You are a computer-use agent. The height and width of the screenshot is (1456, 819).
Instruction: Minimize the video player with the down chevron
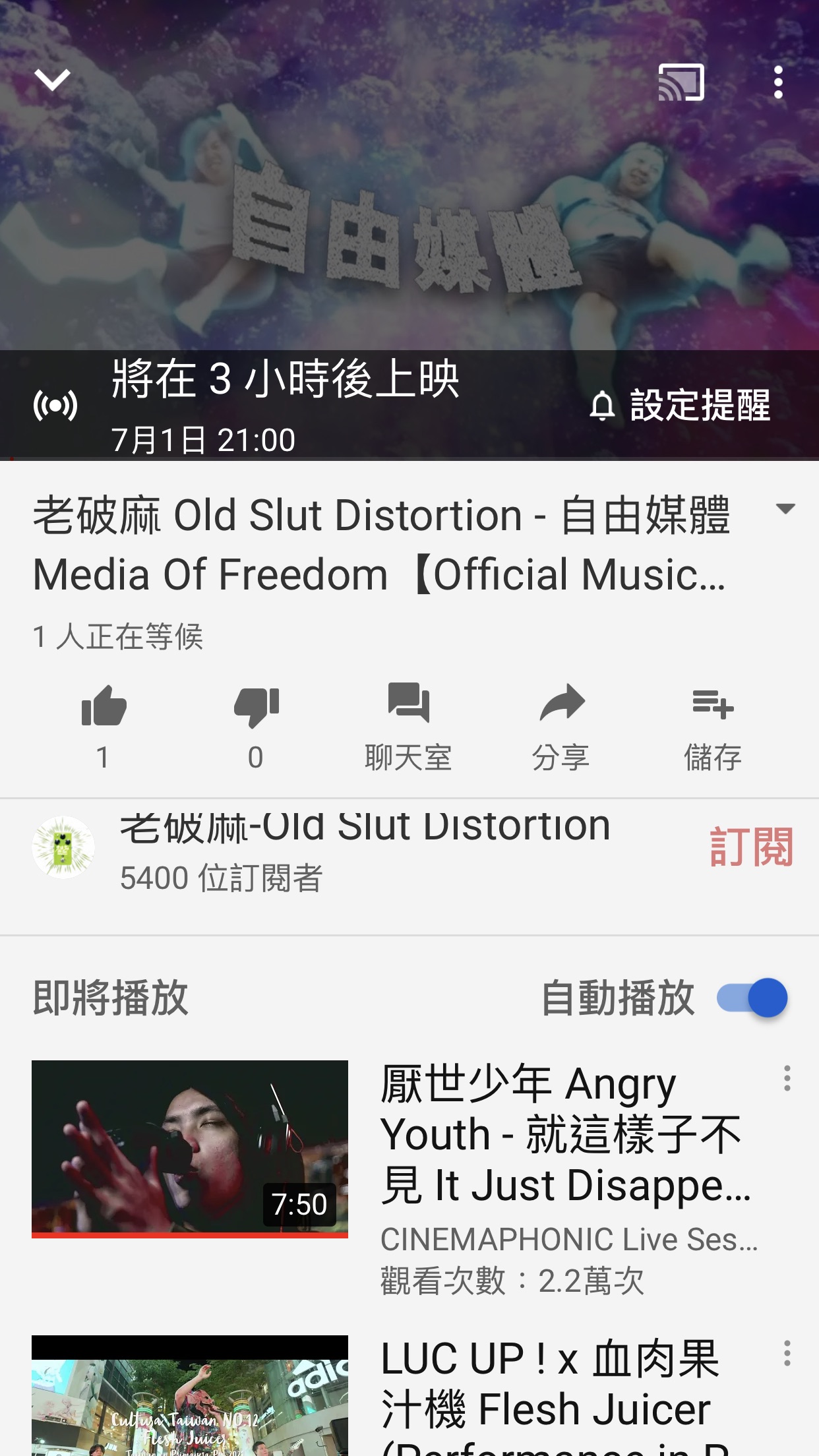[x=52, y=80]
